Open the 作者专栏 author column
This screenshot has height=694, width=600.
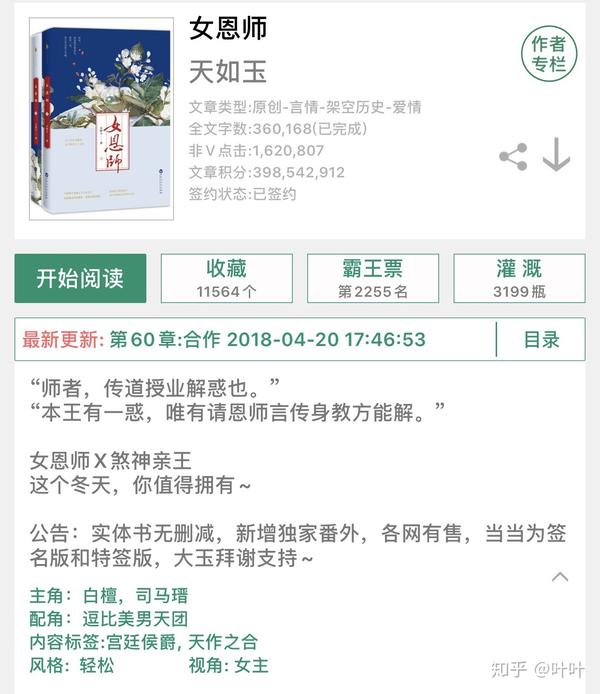549,54
